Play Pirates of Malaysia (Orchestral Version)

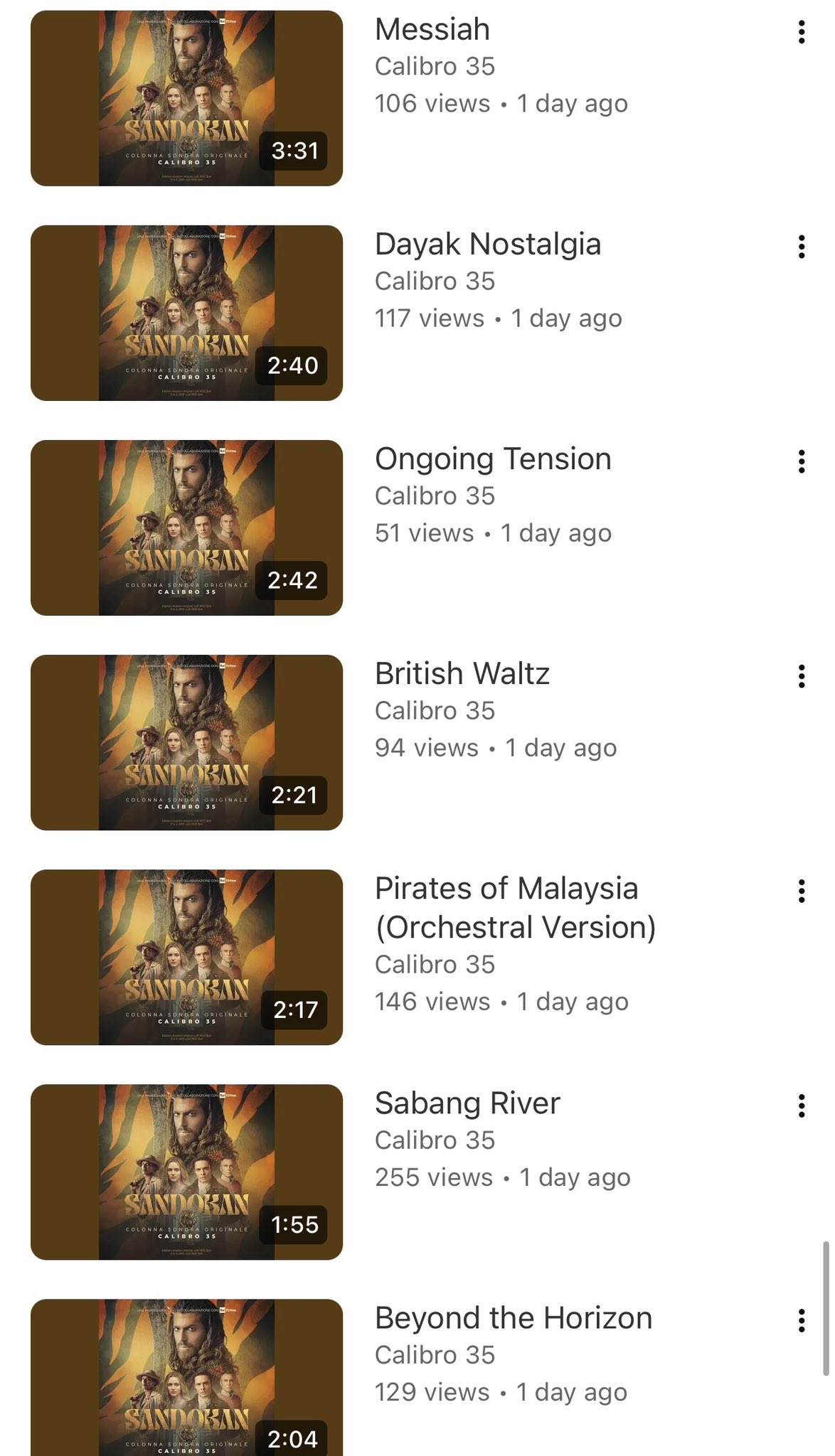tap(186, 957)
